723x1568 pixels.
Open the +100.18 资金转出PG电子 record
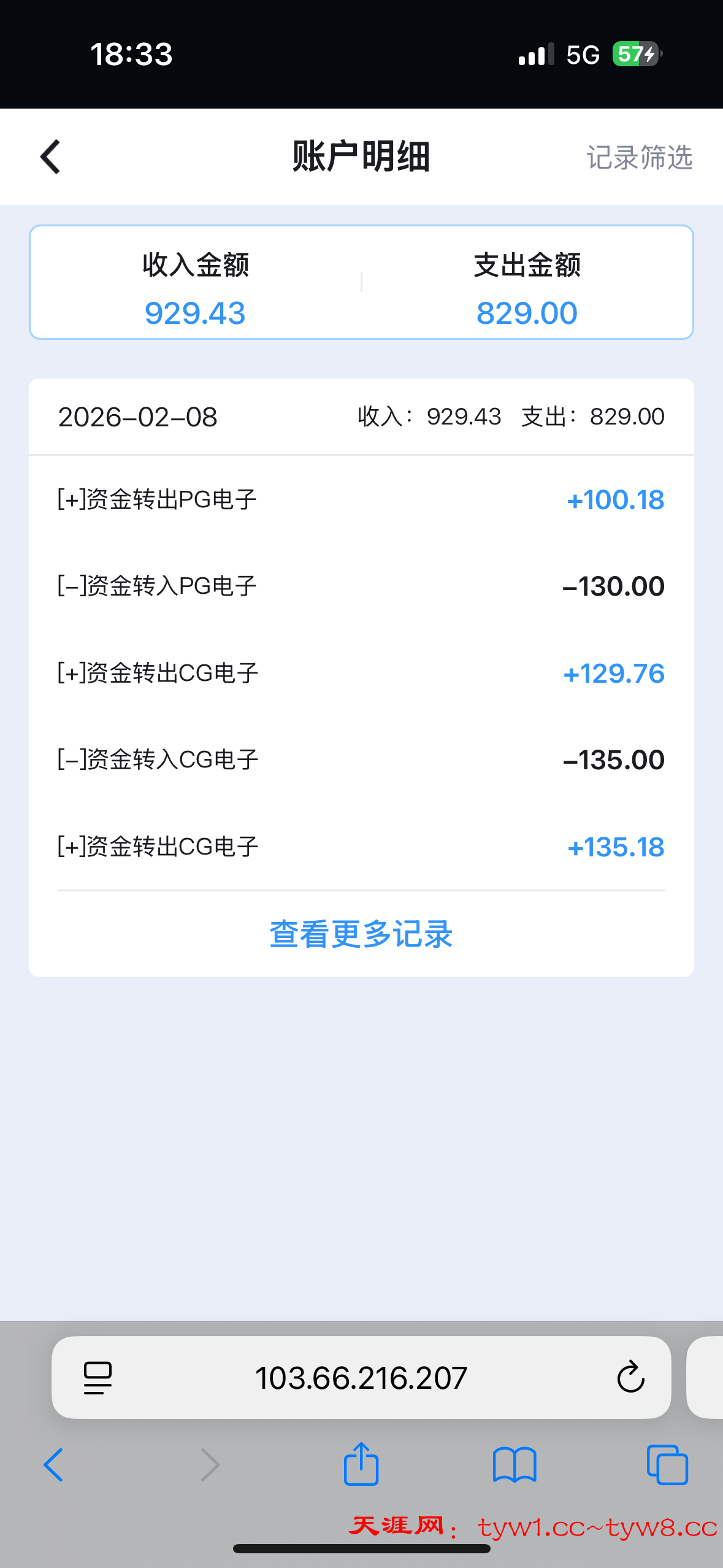361,499
